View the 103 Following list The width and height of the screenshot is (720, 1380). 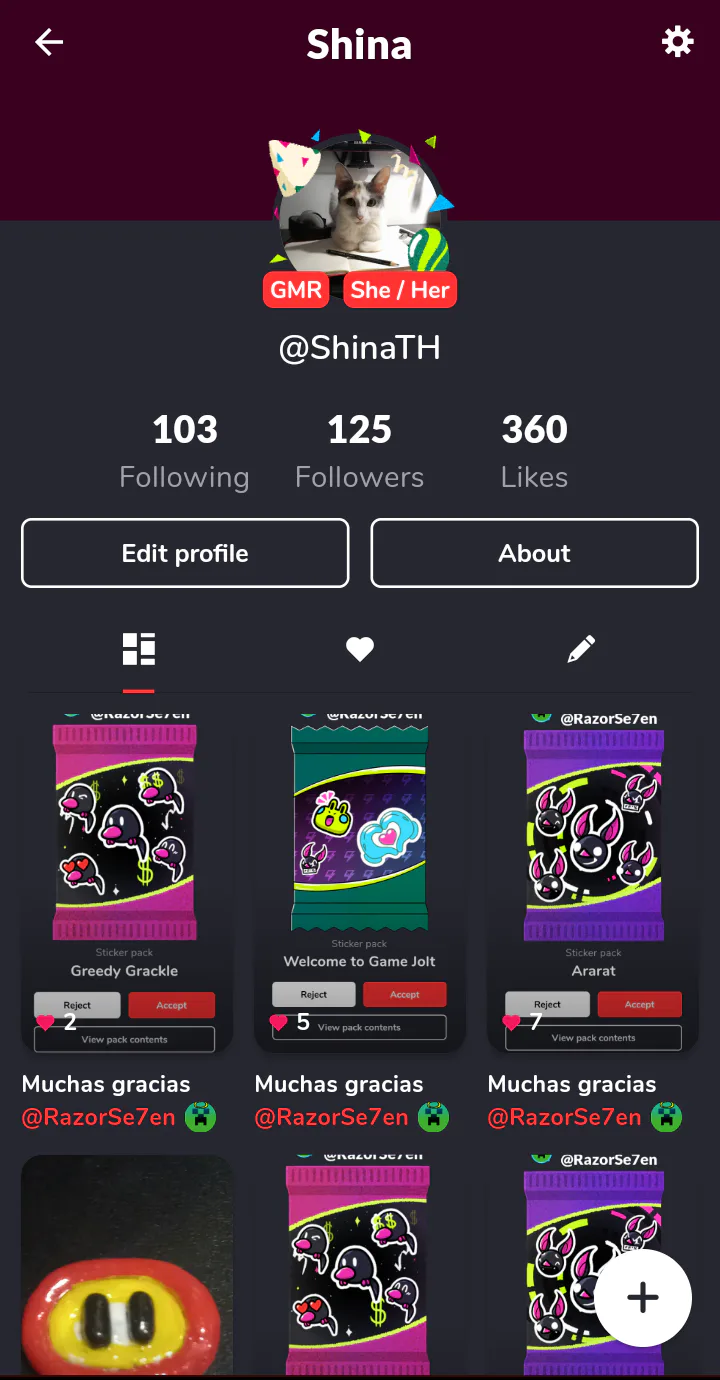coord(184,452)
